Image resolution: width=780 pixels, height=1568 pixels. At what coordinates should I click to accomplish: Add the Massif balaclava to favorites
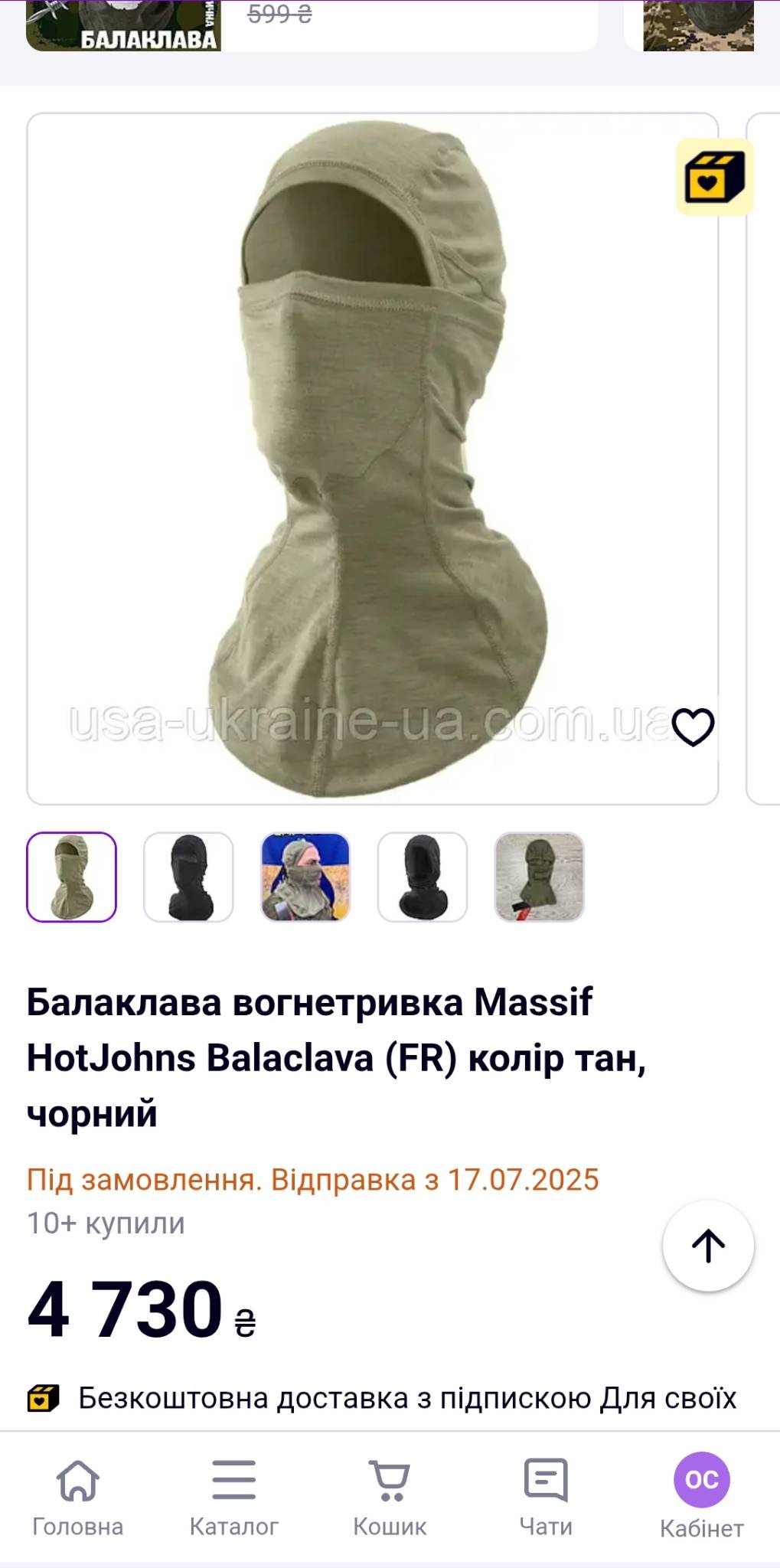coord(693,727)
